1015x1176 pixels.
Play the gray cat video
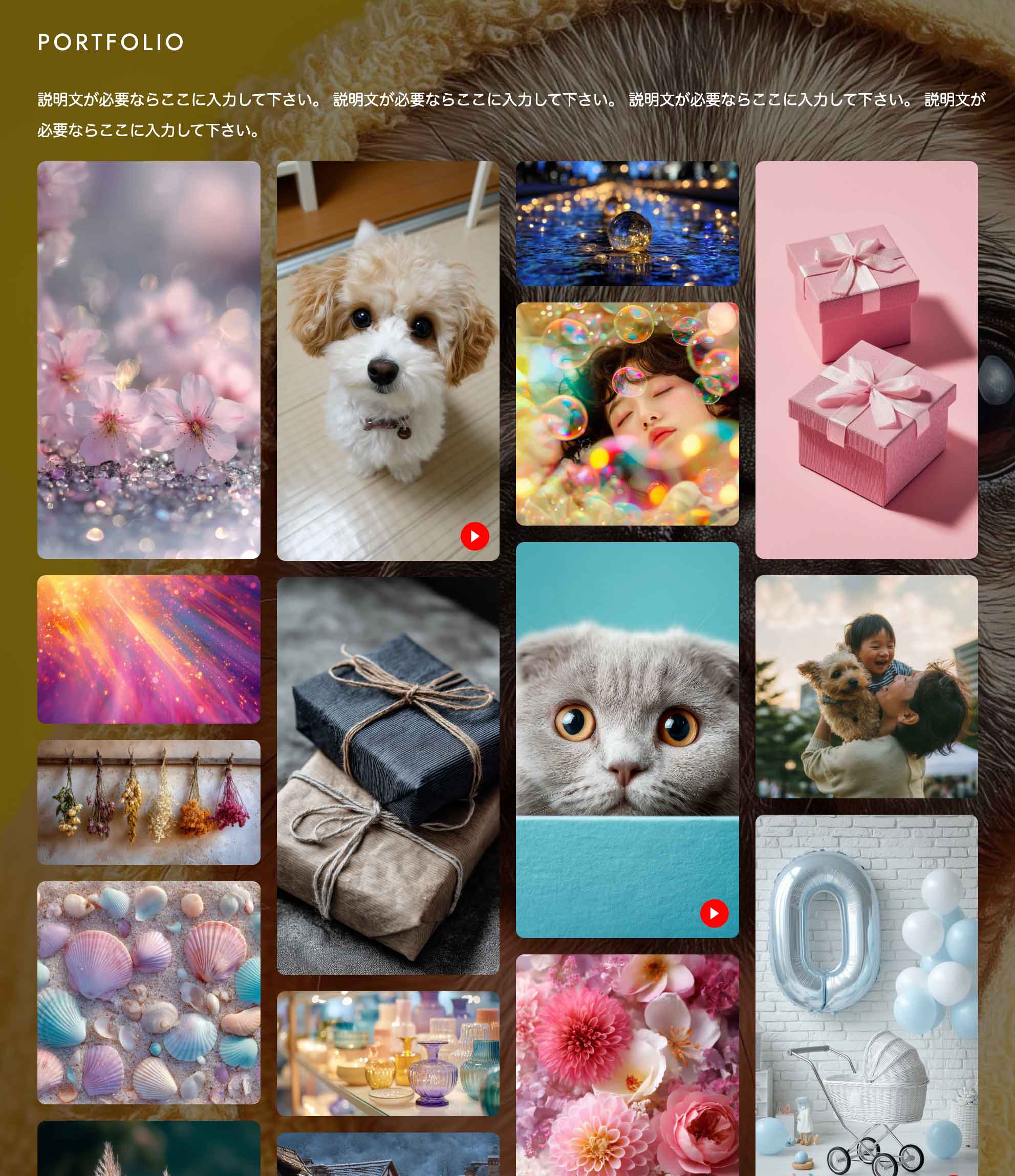click(x=714, y=913)
